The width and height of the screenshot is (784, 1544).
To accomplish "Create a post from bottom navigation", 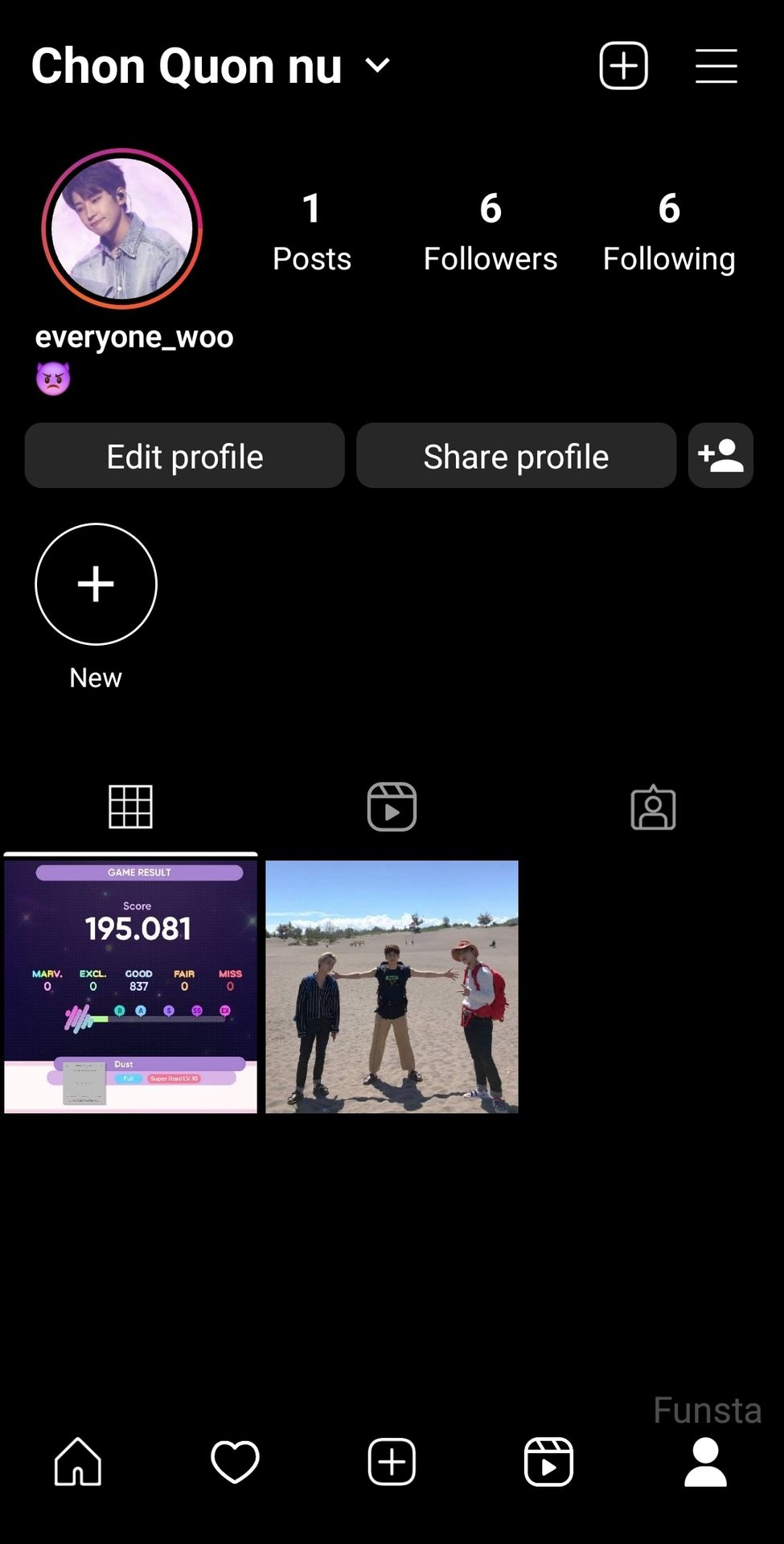I will pyautogui.click(x=392, y=1461).
